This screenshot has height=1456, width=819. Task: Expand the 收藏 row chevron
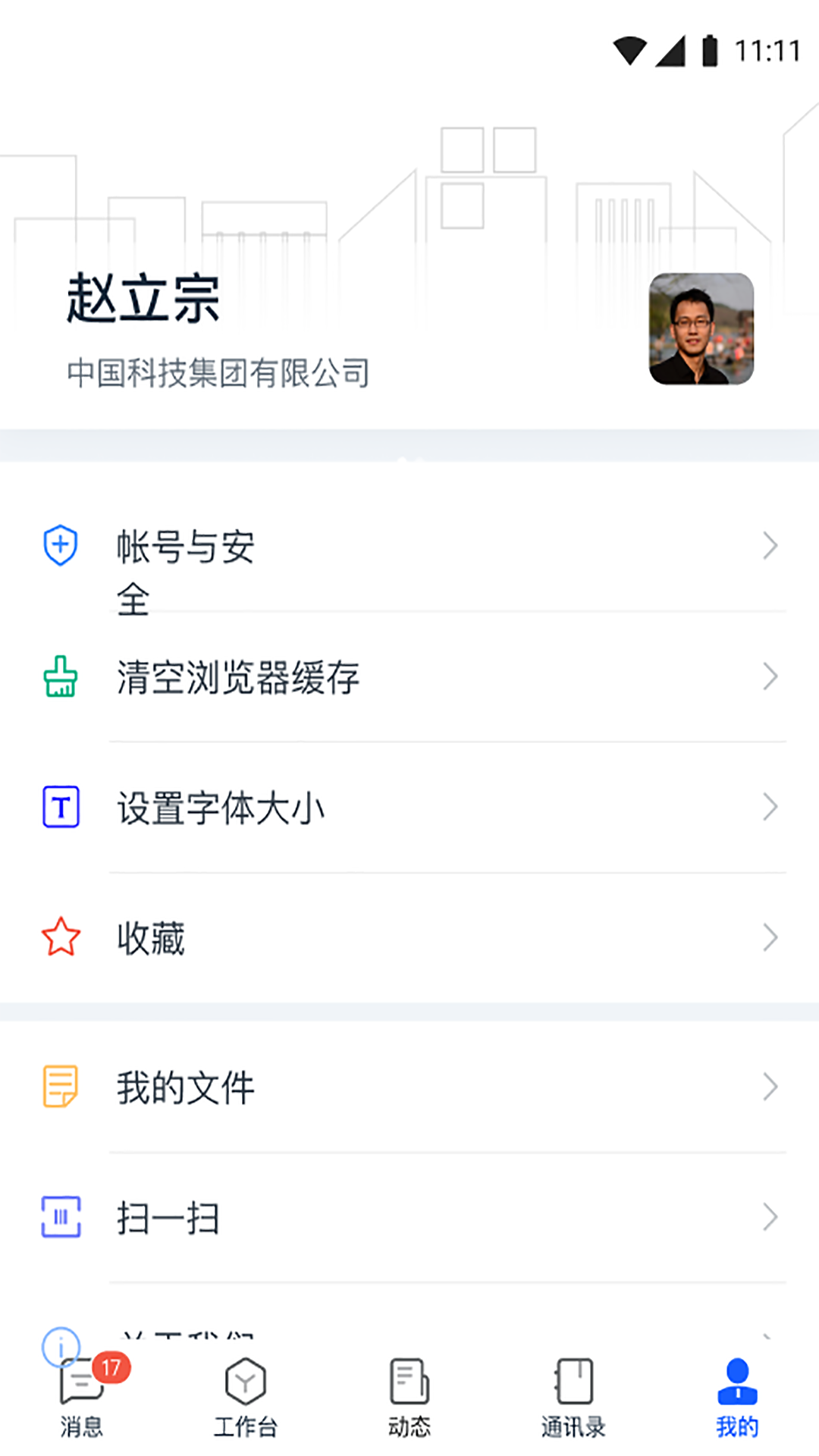pos(772,937)
